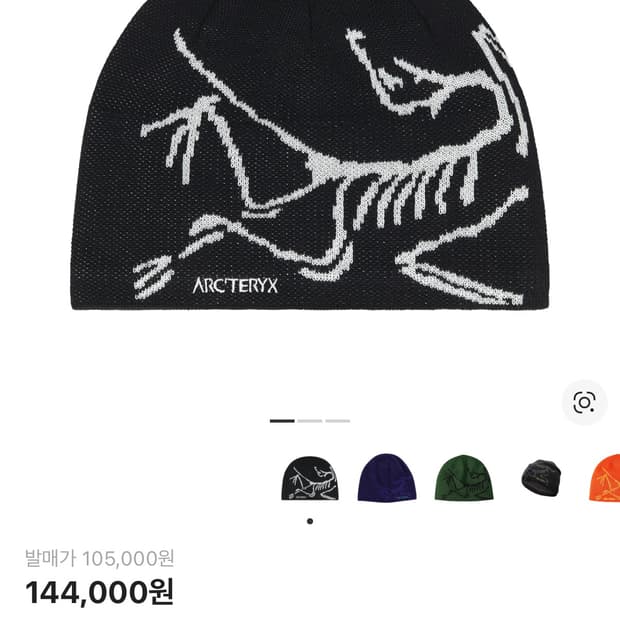Select the black beanie color thumbnail
This screenshot has width=620, height=620.
point(309,481)
